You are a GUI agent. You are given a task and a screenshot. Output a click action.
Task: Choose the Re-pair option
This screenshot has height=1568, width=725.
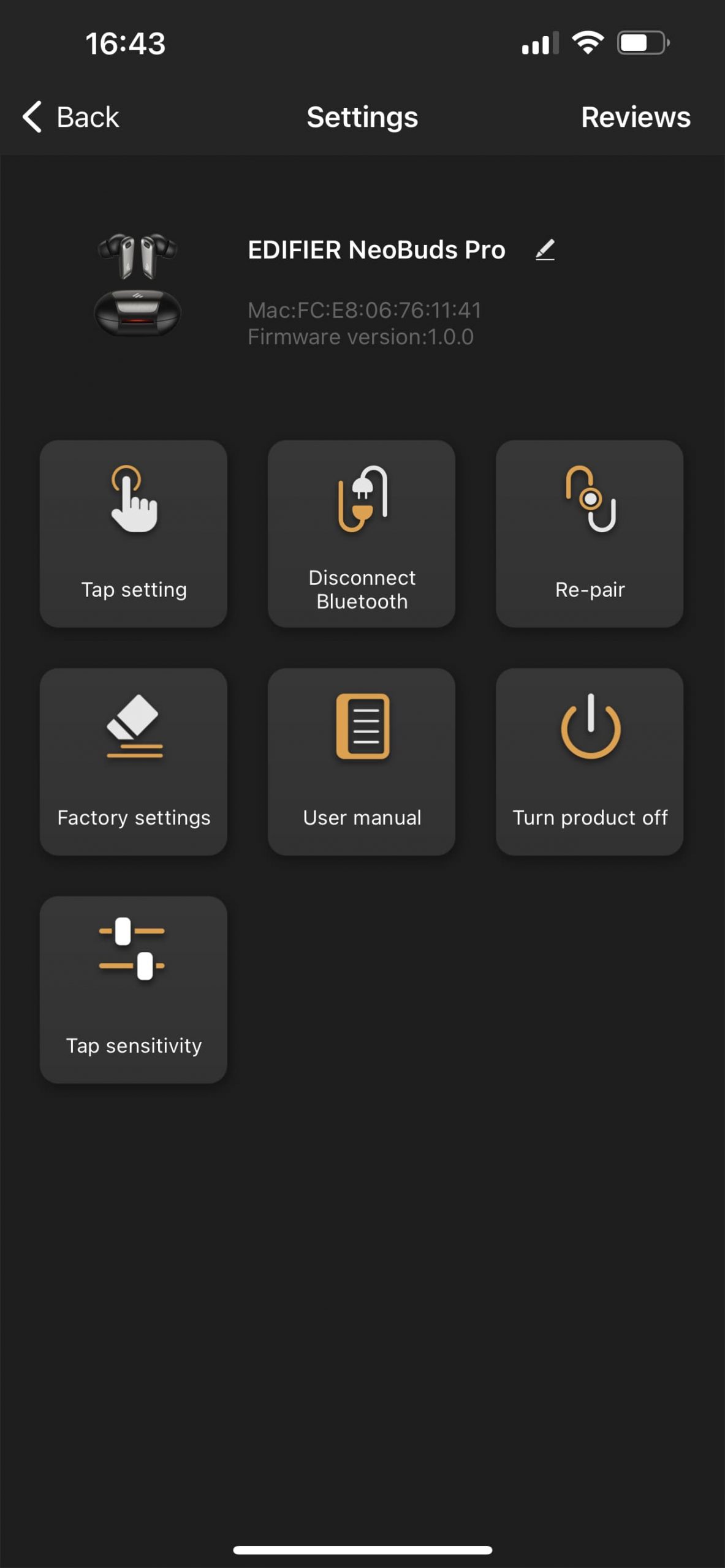pyautogui.click(x=589, y=533)
